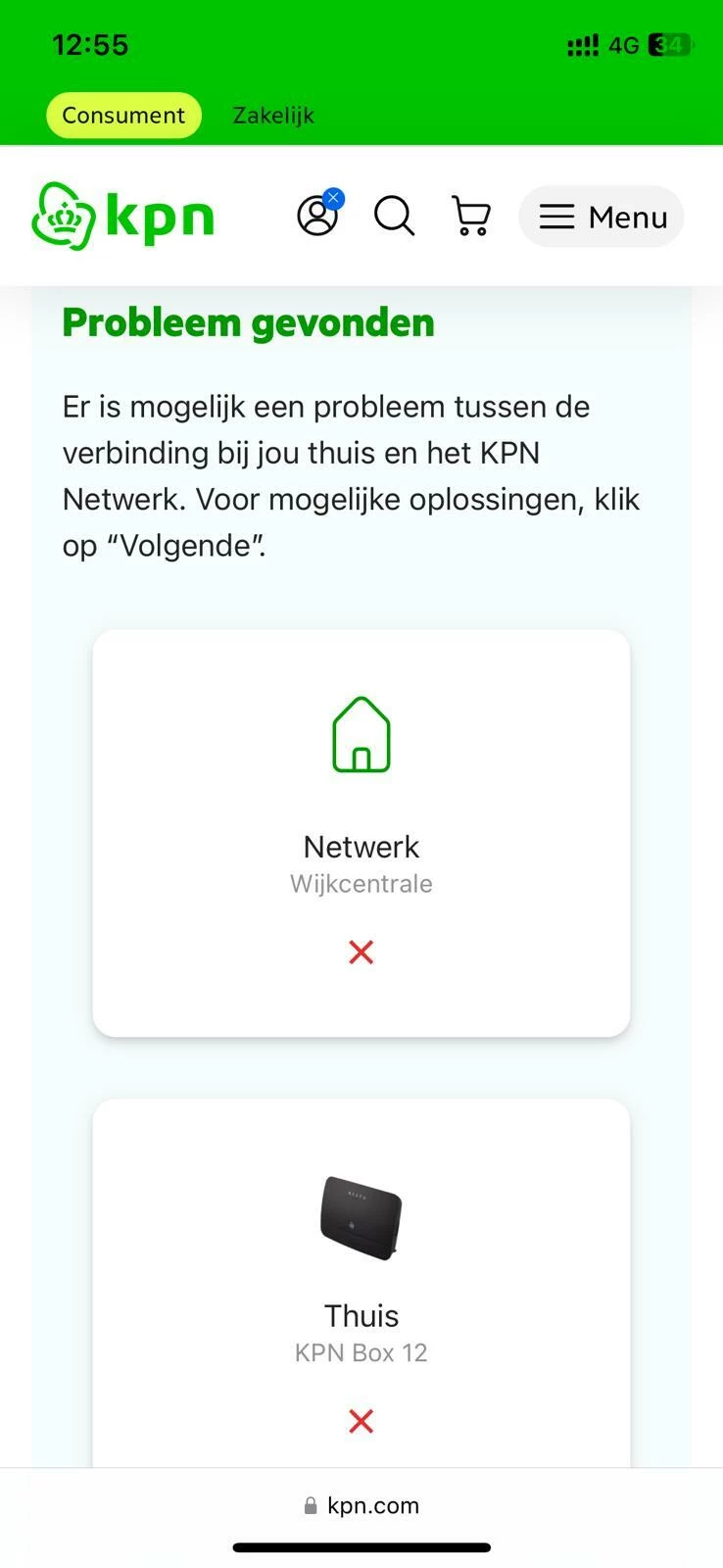Open the KPN homepage via the logo
The width and height of the screenshot is (723, 1568).
[123, 216]
